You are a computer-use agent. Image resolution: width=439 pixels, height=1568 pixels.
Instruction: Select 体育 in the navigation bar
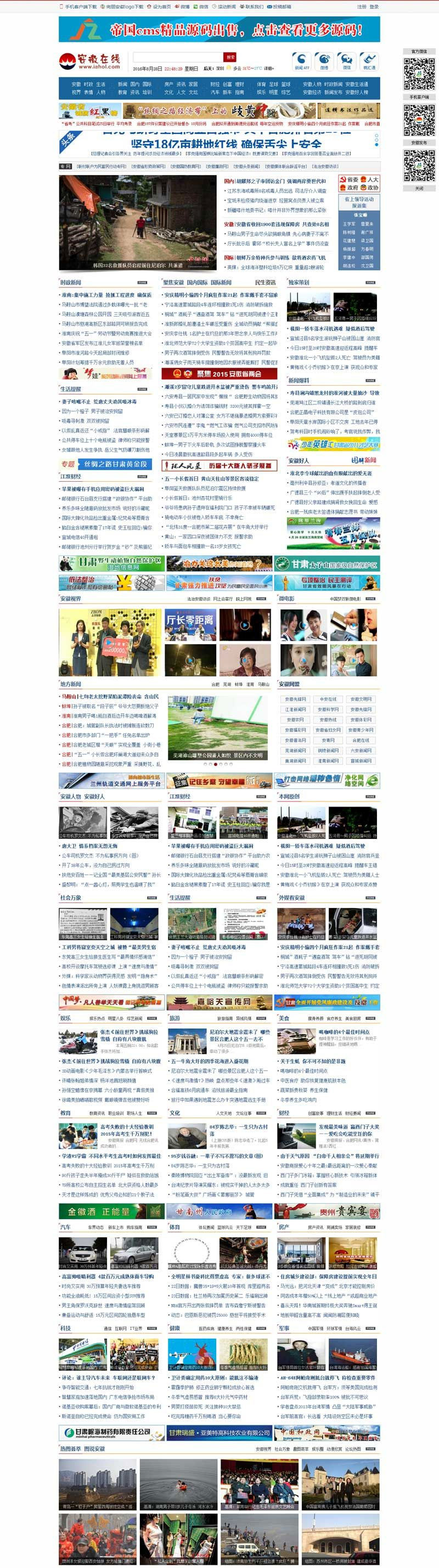click(261, 84)
